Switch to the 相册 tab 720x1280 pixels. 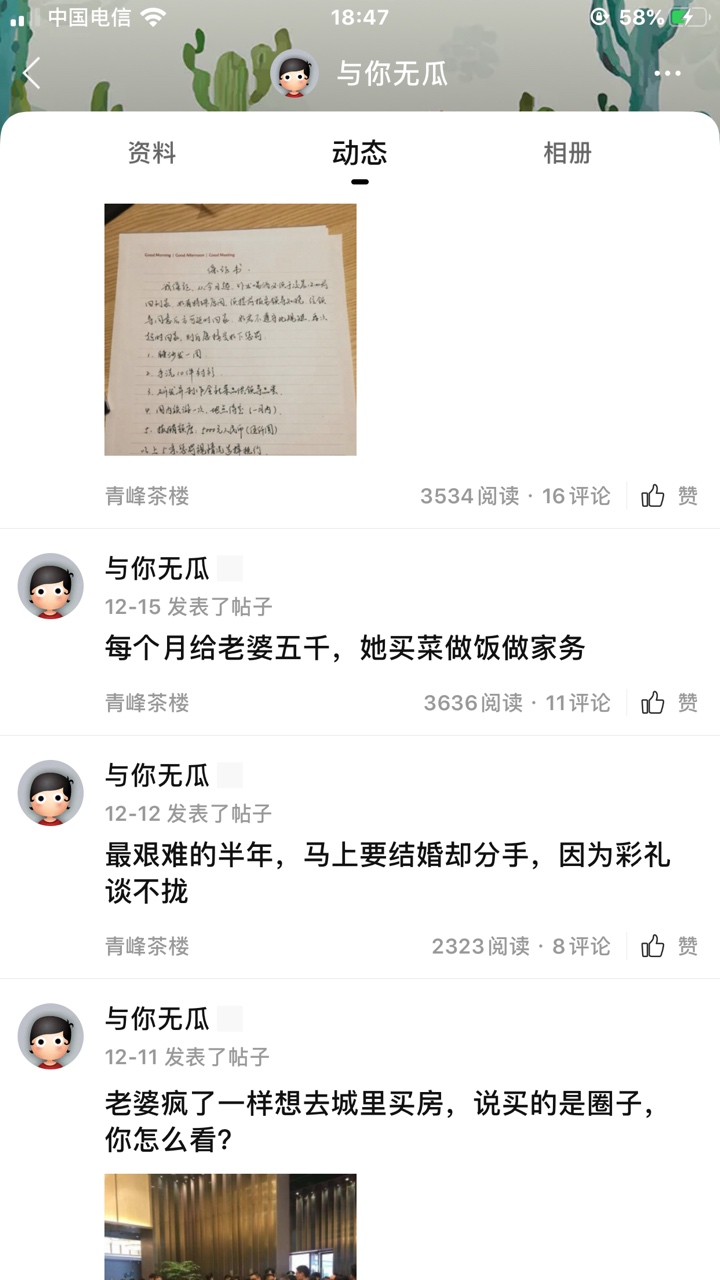tap(567, 153)
